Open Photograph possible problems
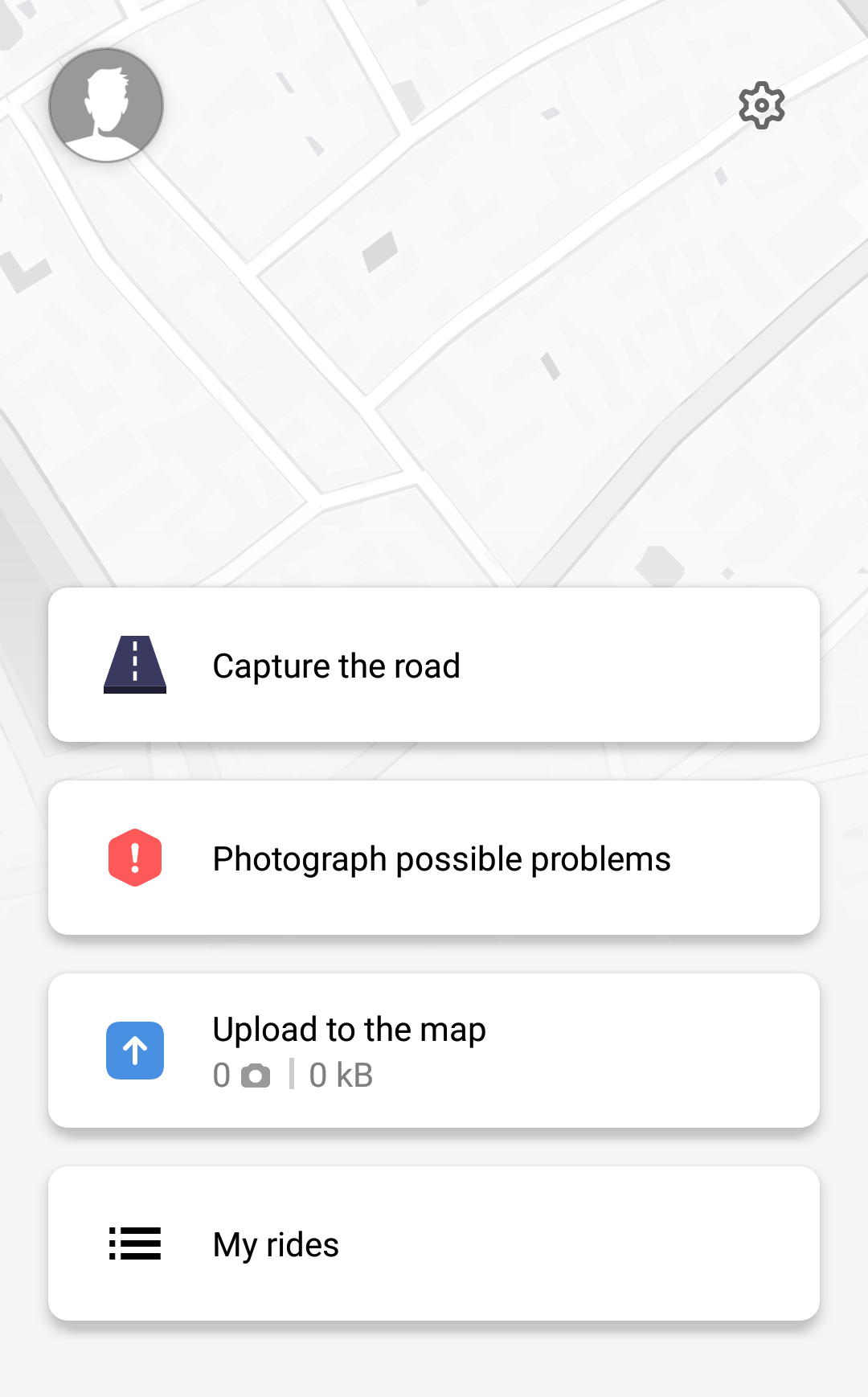Screen dimensions: 868x1397 (434, 858)
